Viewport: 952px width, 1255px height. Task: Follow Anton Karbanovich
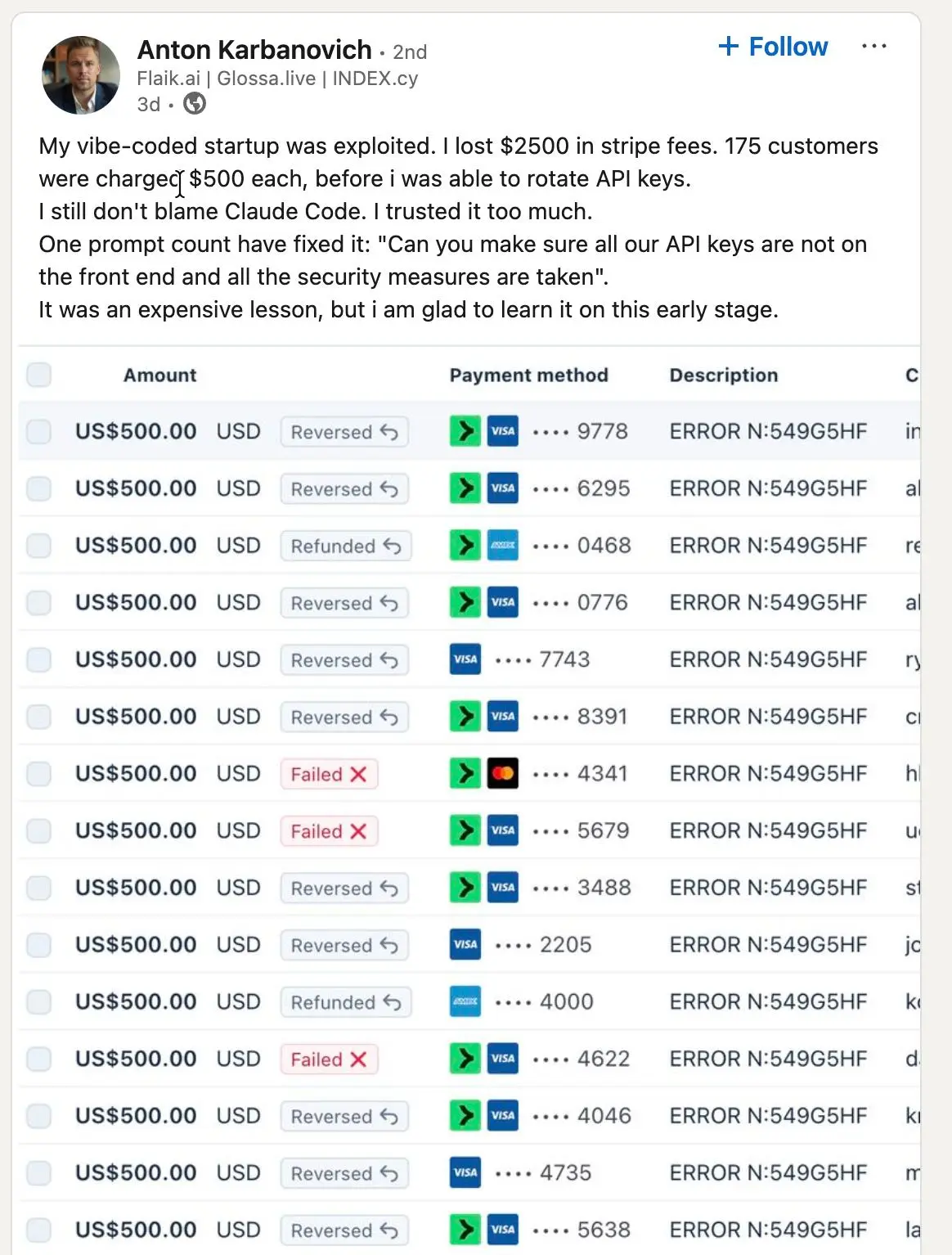point(773,47)
